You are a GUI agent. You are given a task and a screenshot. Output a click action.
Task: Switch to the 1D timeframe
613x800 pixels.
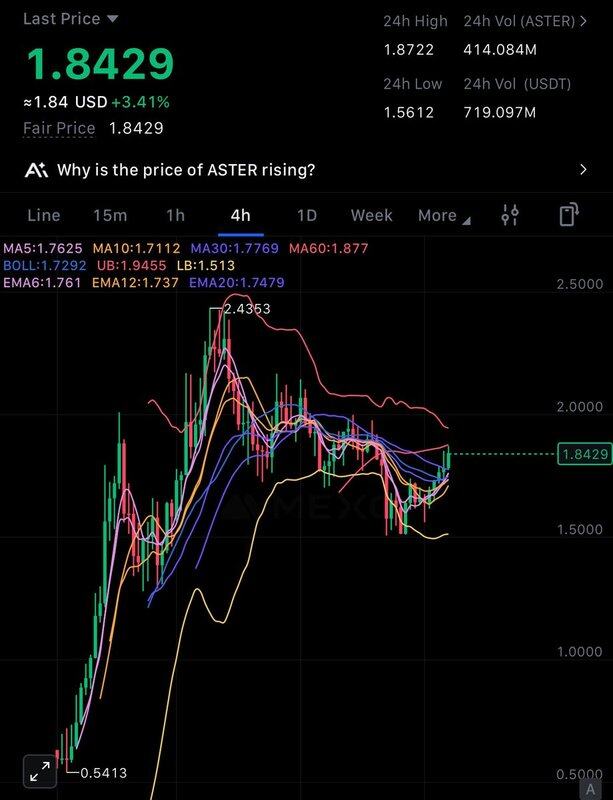coord(307,215)
